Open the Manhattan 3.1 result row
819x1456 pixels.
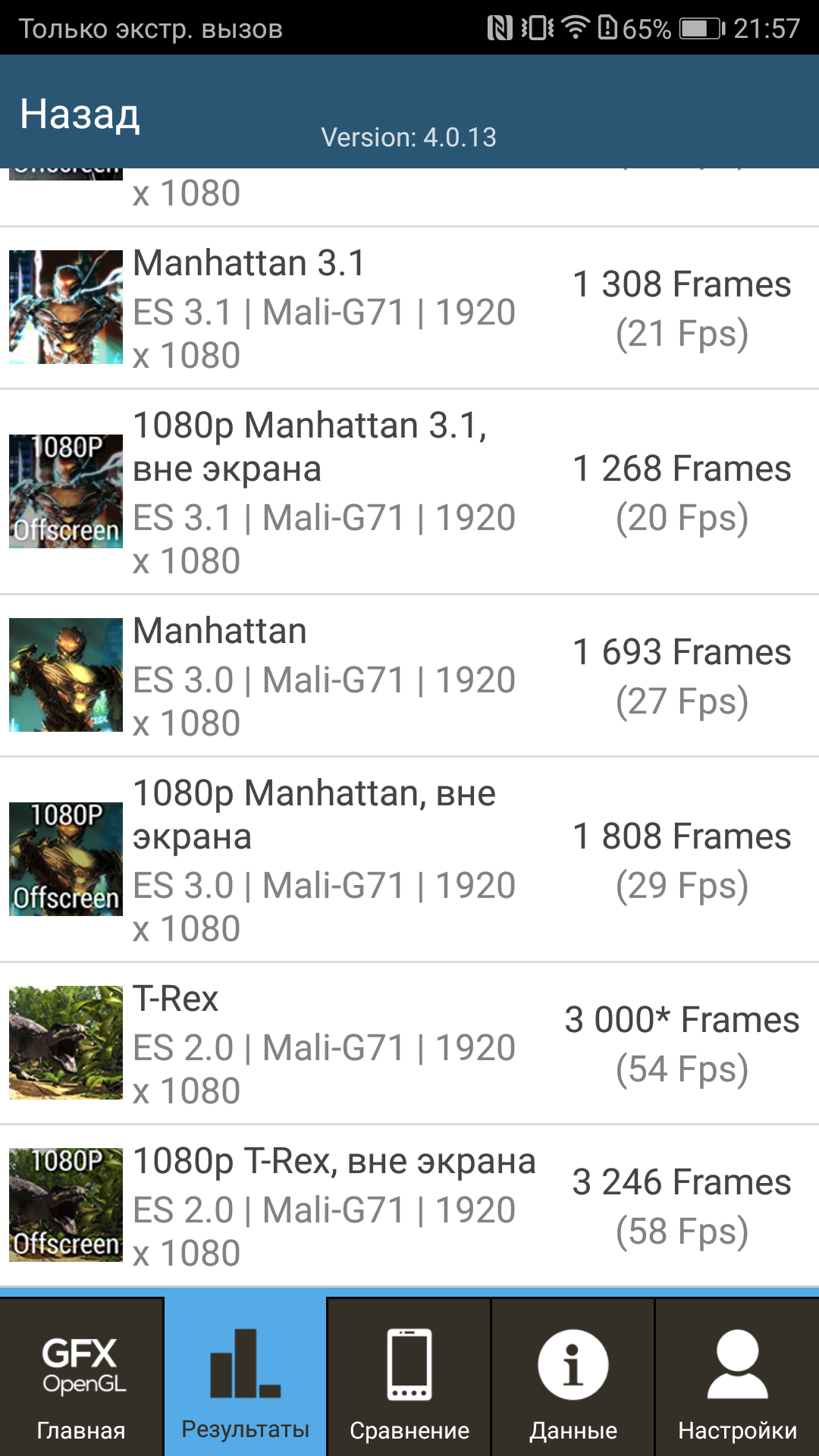point(409,308)
